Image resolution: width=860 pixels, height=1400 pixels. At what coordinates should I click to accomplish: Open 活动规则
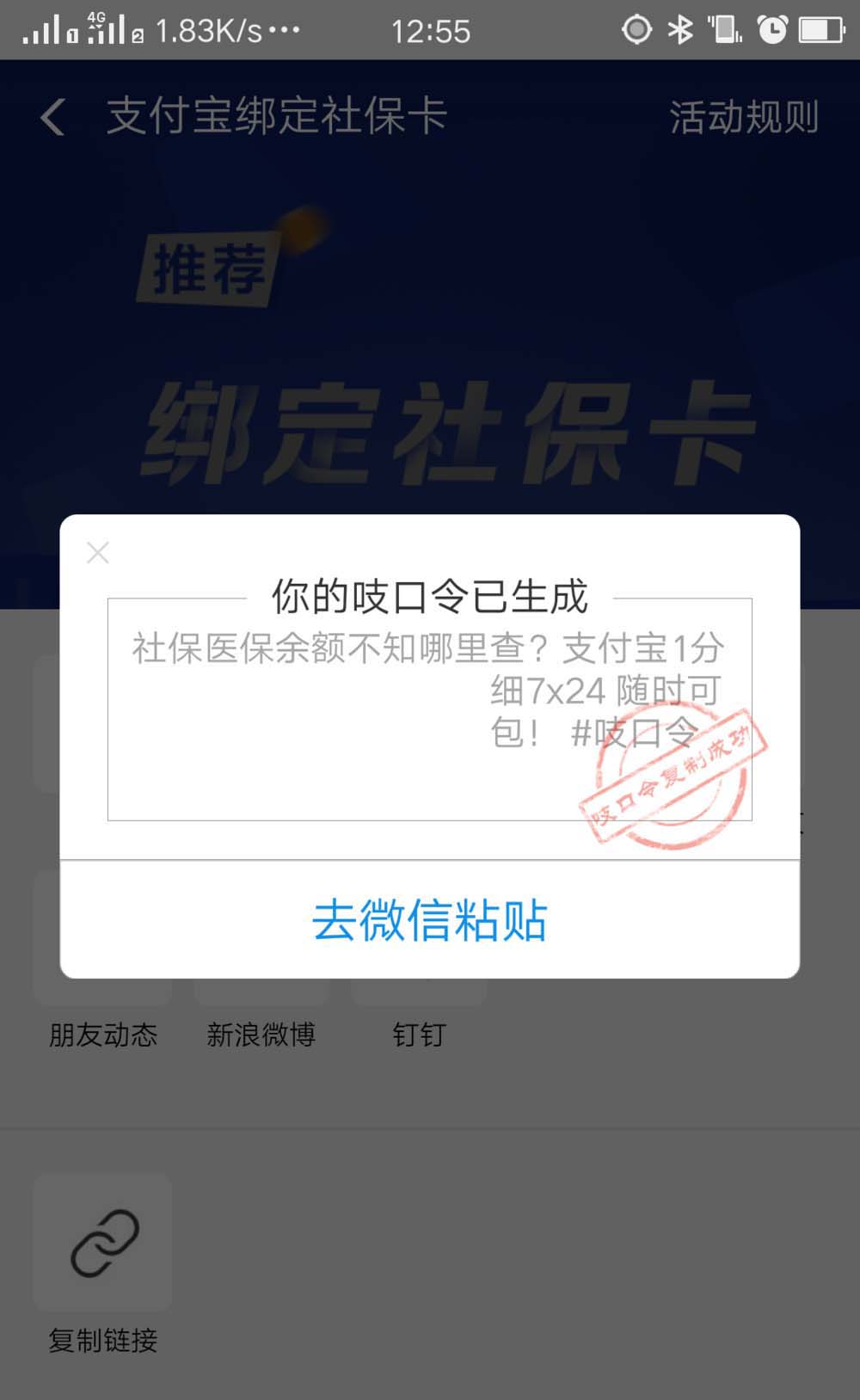coord(744,117)
